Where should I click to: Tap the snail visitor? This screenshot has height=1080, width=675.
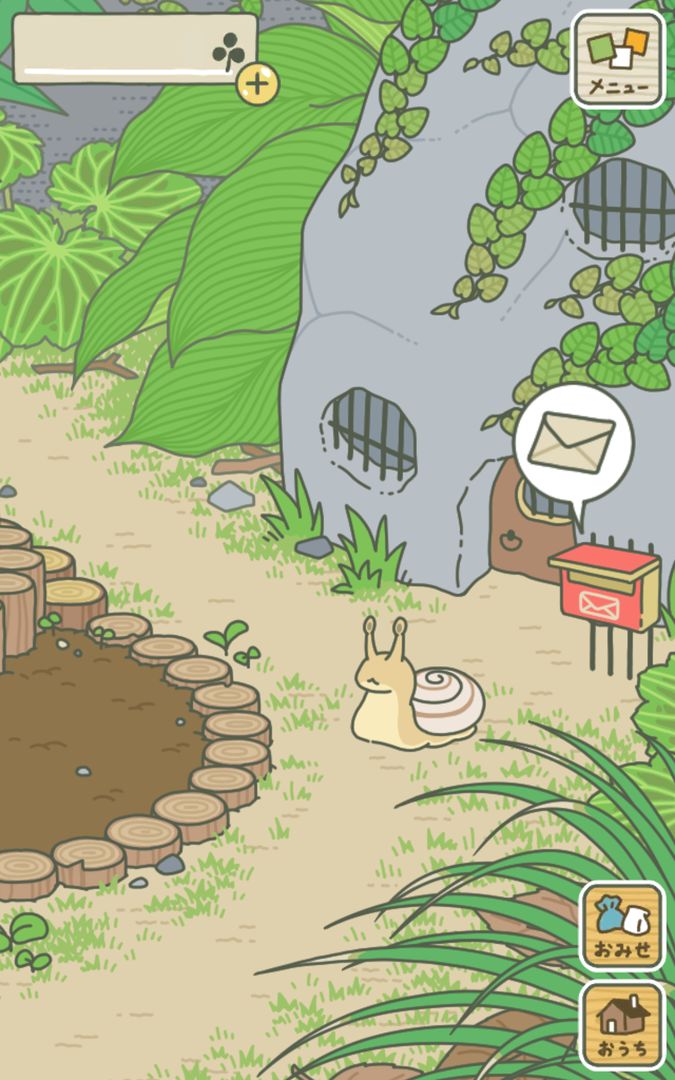point(417,697)
